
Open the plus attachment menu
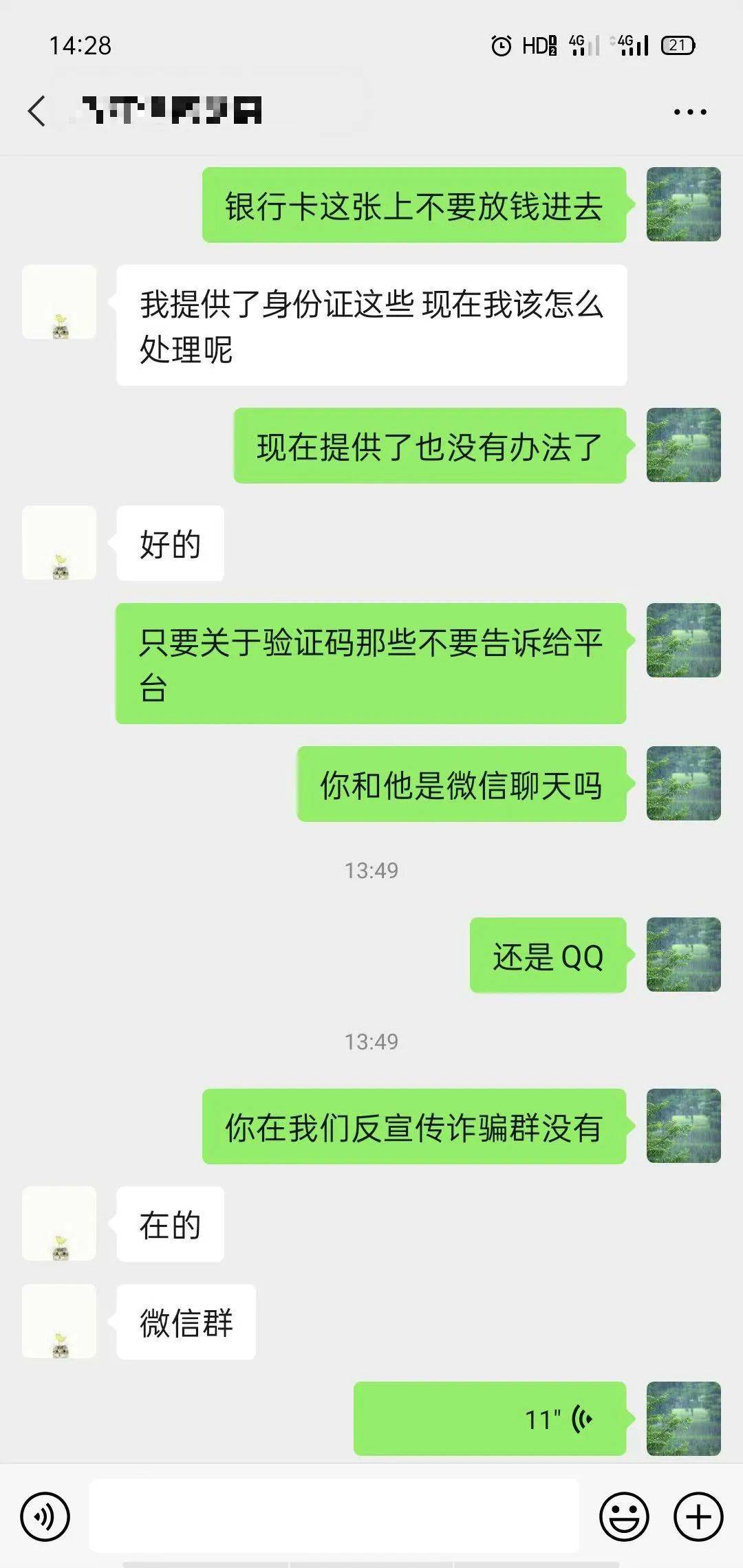[698, 1516]
